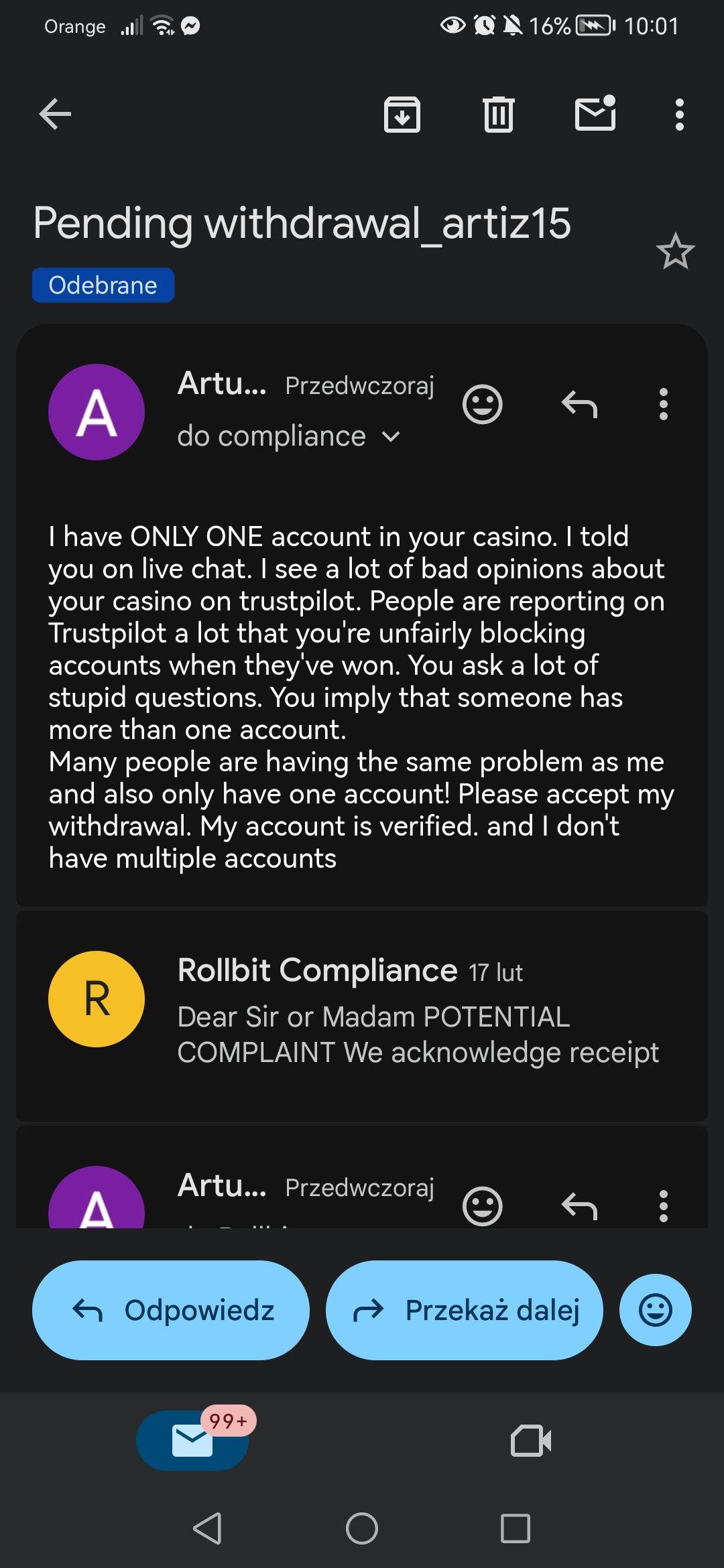Tap the Odebrane label chip

click(103, 285)
